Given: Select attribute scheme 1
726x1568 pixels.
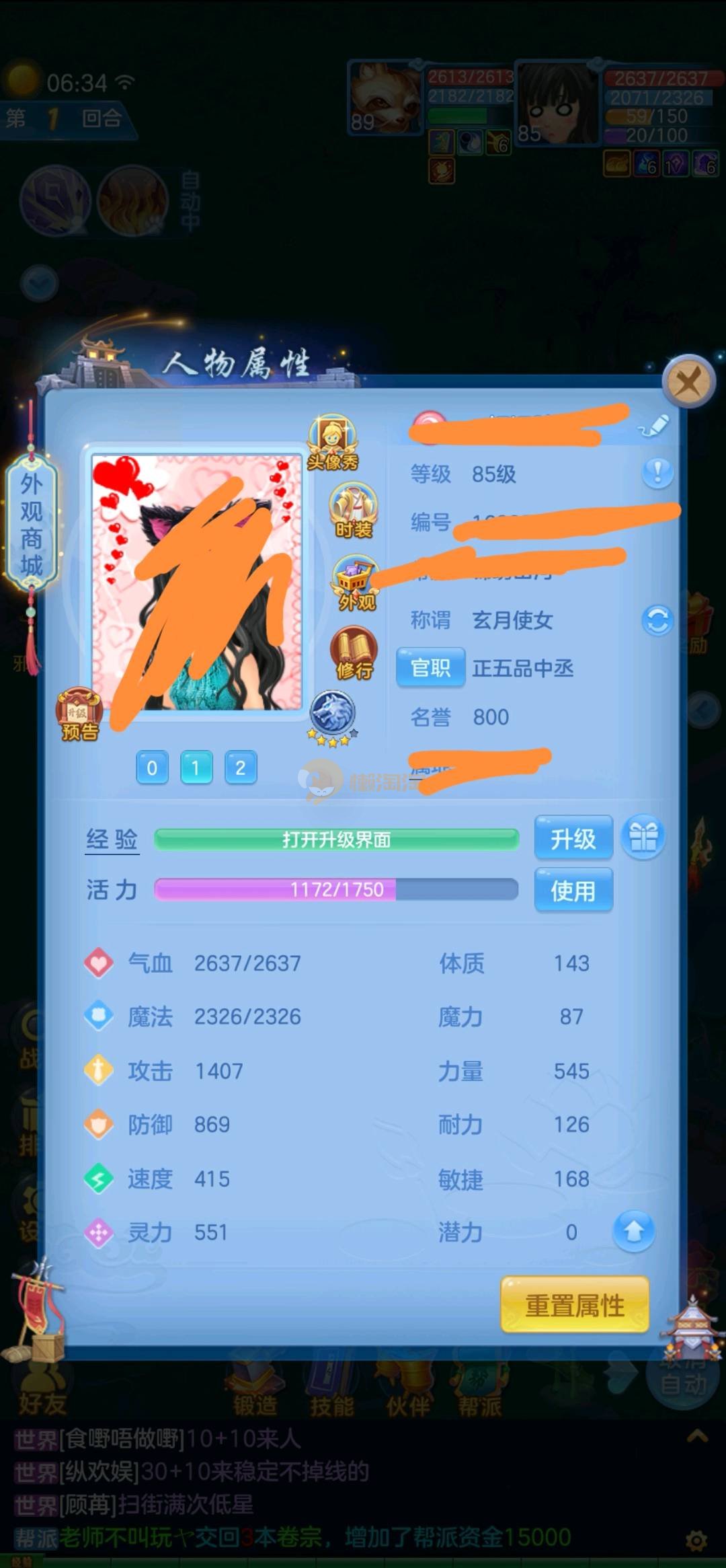Looking at the screenshot, I should pos(196,768).
